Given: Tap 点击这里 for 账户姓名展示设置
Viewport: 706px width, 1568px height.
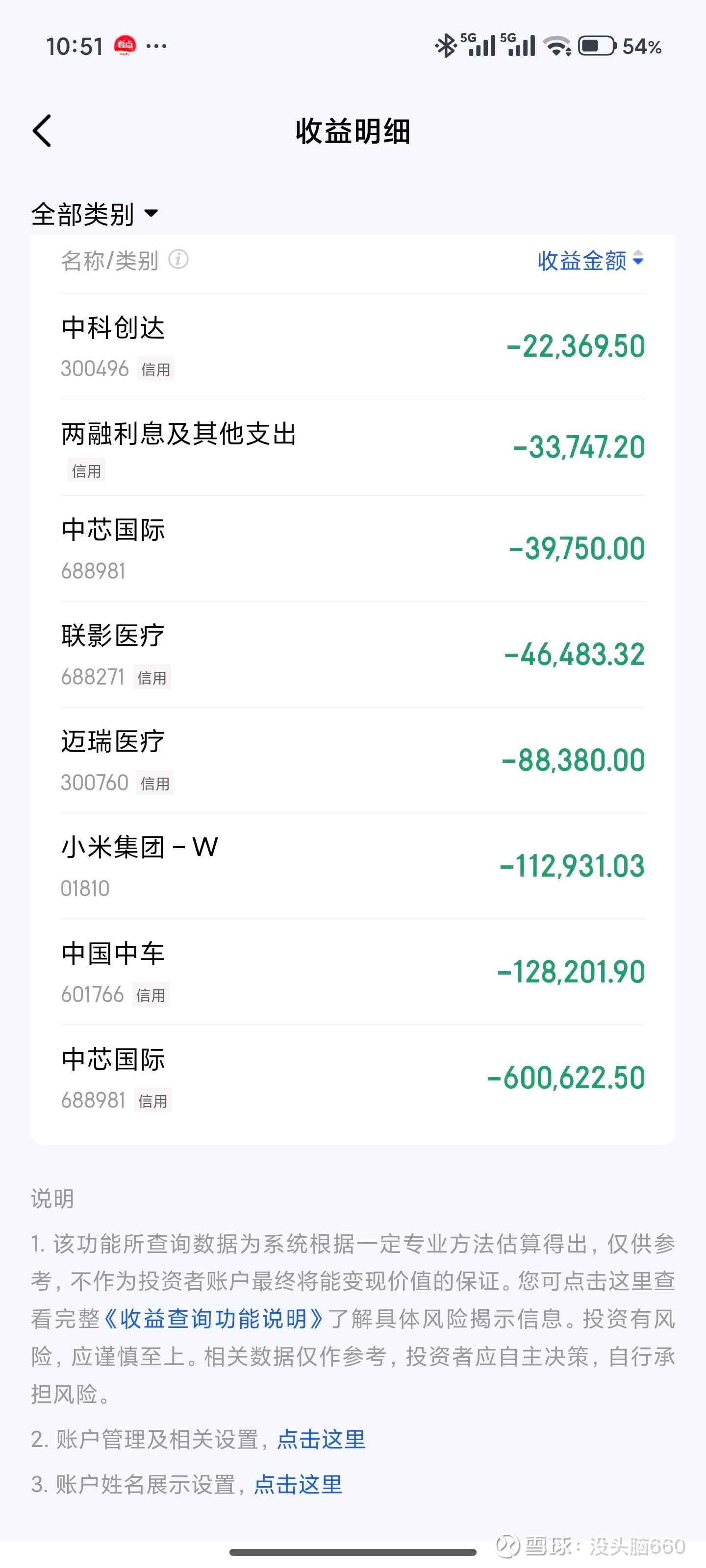Looking at the screenshot, I should point(298,1485).
